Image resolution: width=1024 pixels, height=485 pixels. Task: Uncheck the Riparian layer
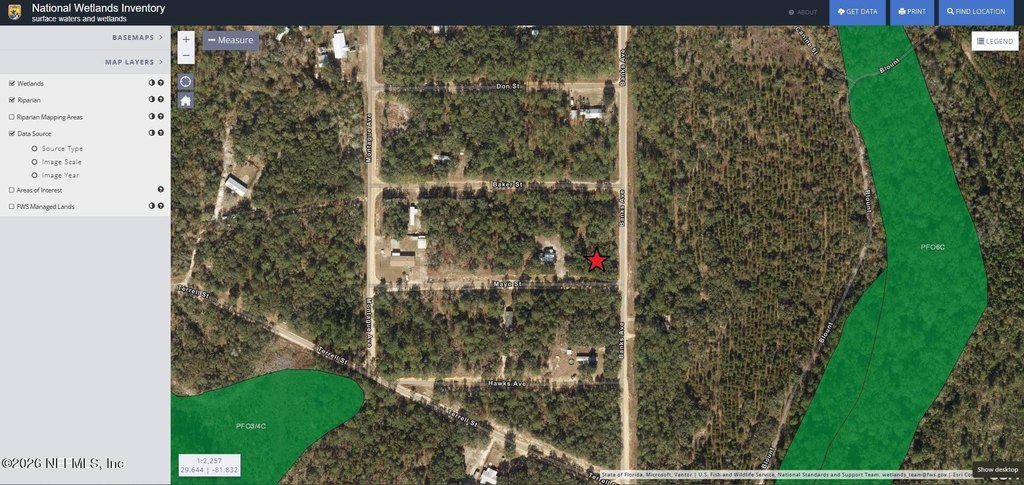click(x=12, y=100)
